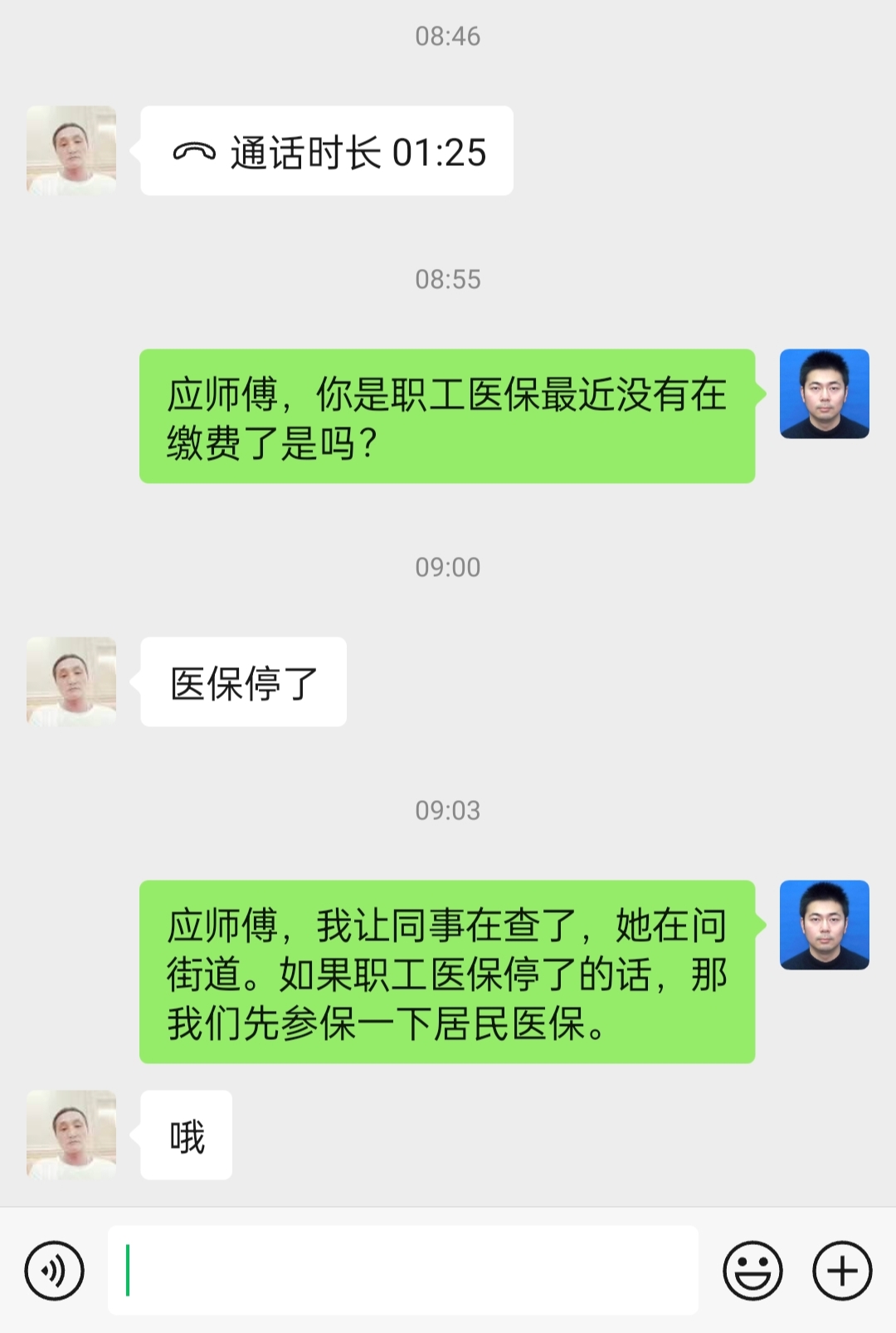Tap the blue avatar next to the 08:55 bubble
Viewport: 896px width, 1333px height.
[x=825, y=392]
